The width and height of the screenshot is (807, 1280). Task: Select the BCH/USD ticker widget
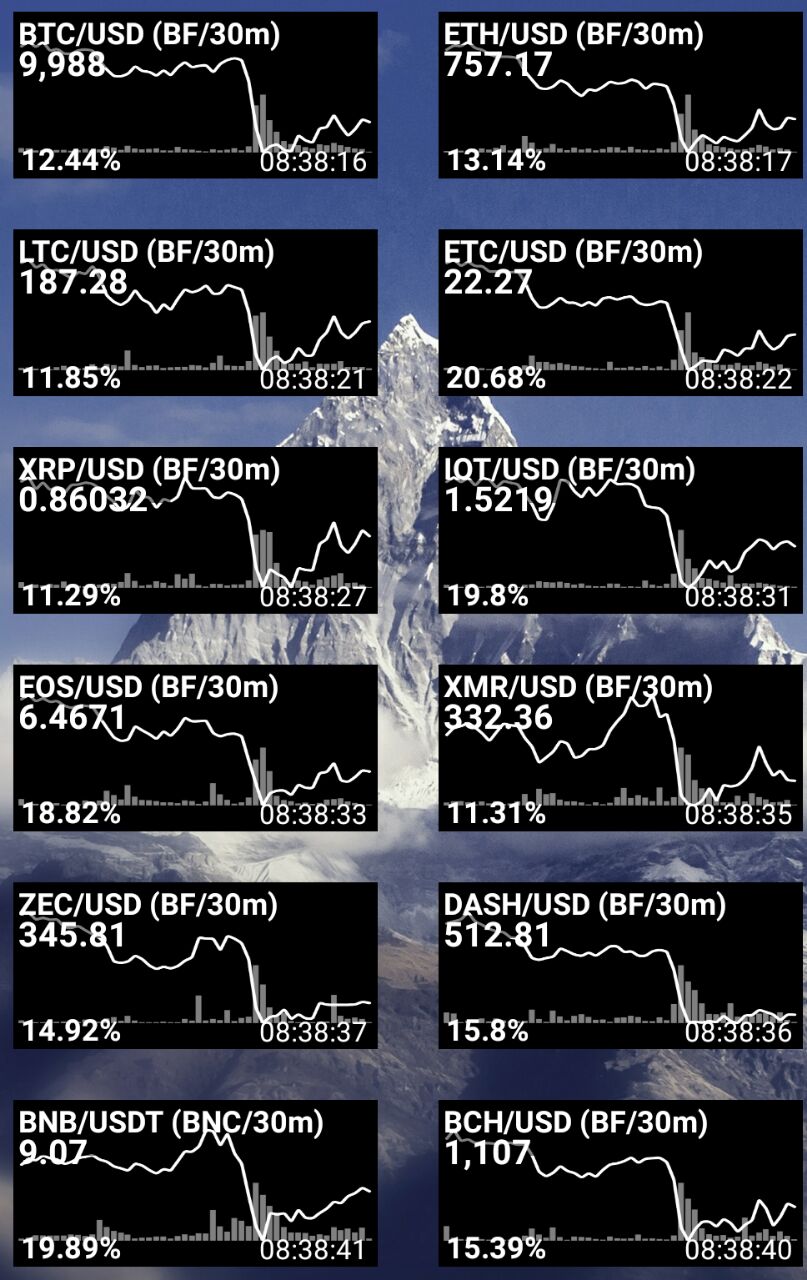pyautogui.click(x=620, y=1183)
